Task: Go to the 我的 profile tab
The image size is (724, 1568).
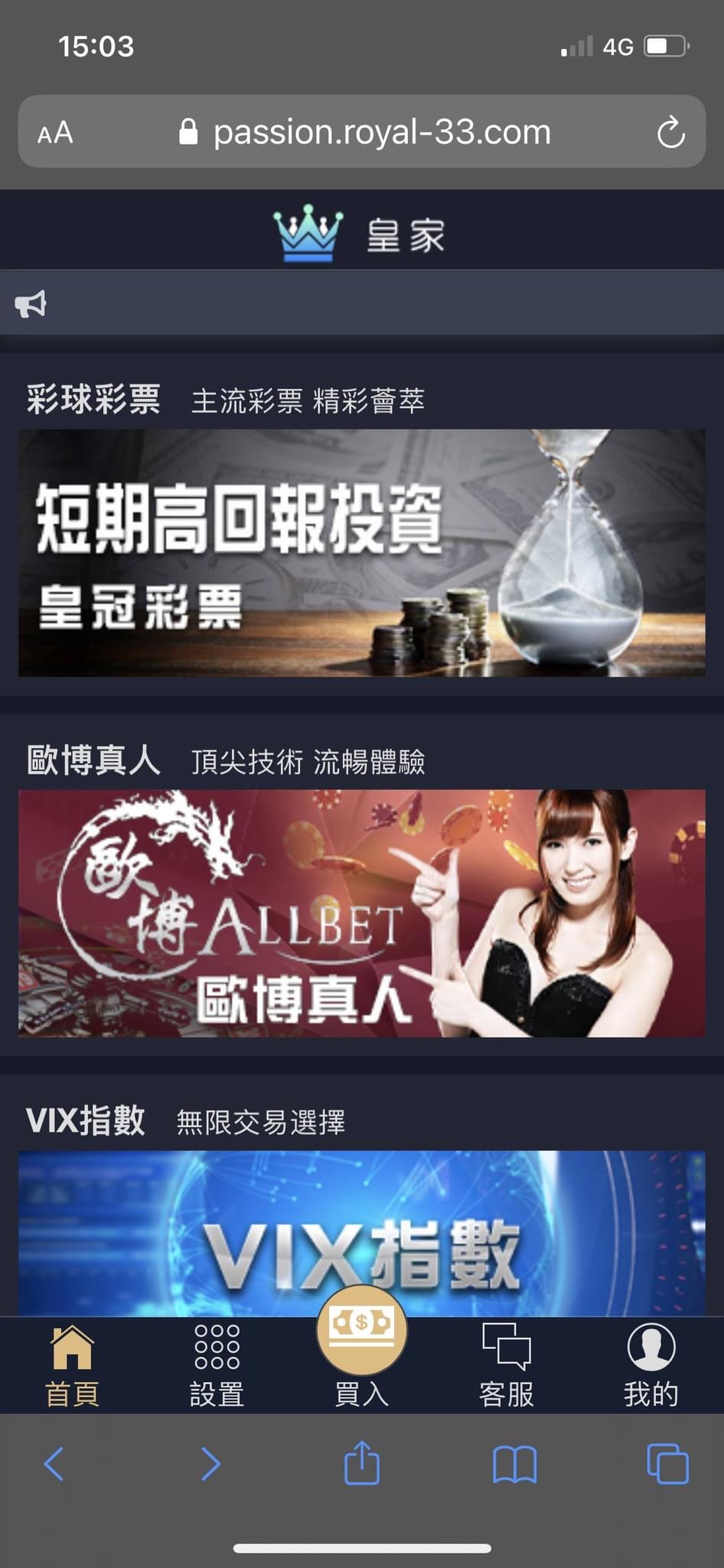Action: click(x=651, y=1367)
